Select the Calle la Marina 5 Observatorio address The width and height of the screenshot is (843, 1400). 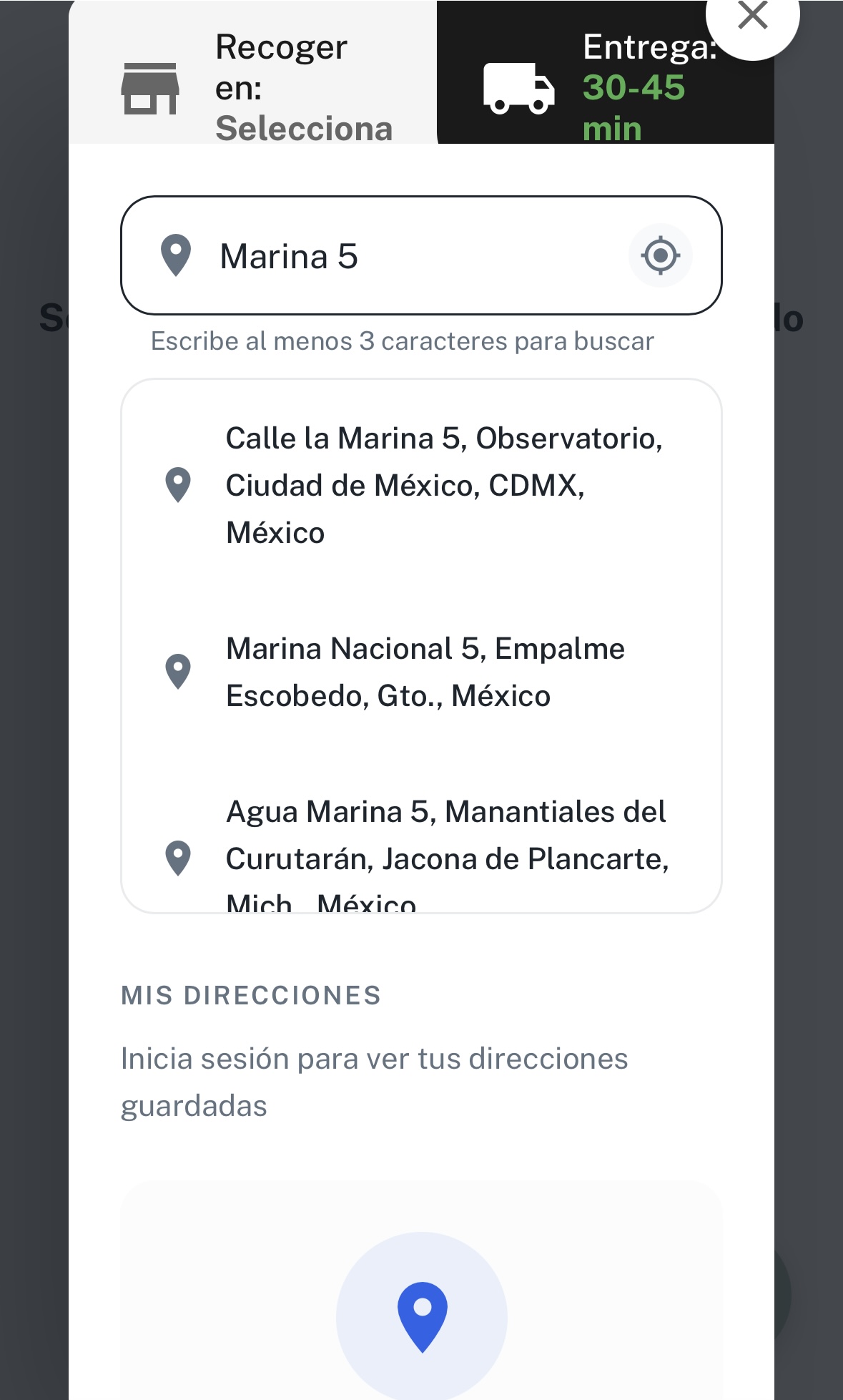pyautogui.click(x=445, y=484)
